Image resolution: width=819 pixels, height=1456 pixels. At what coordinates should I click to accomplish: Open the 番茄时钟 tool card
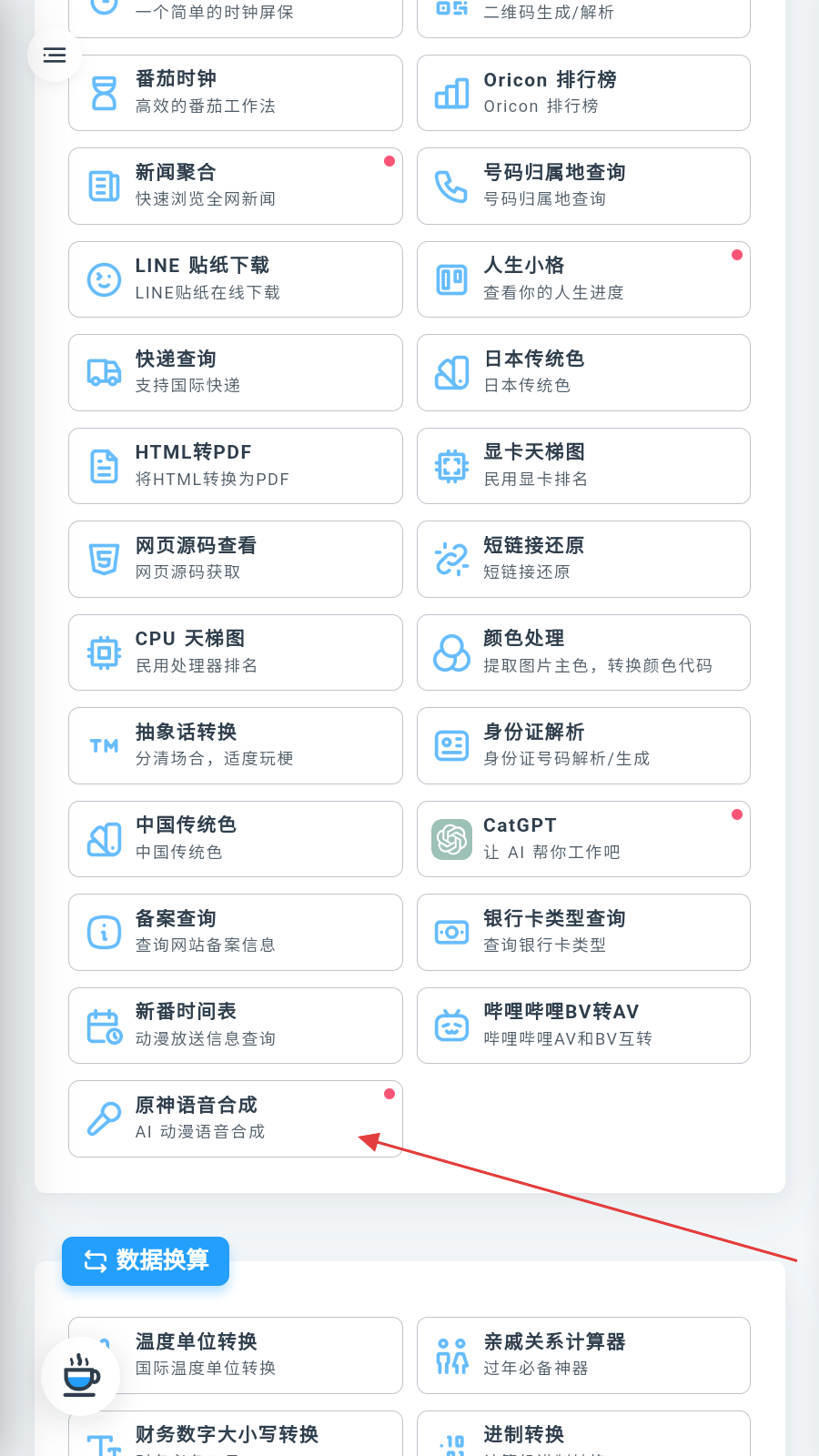tap(236, 93)
